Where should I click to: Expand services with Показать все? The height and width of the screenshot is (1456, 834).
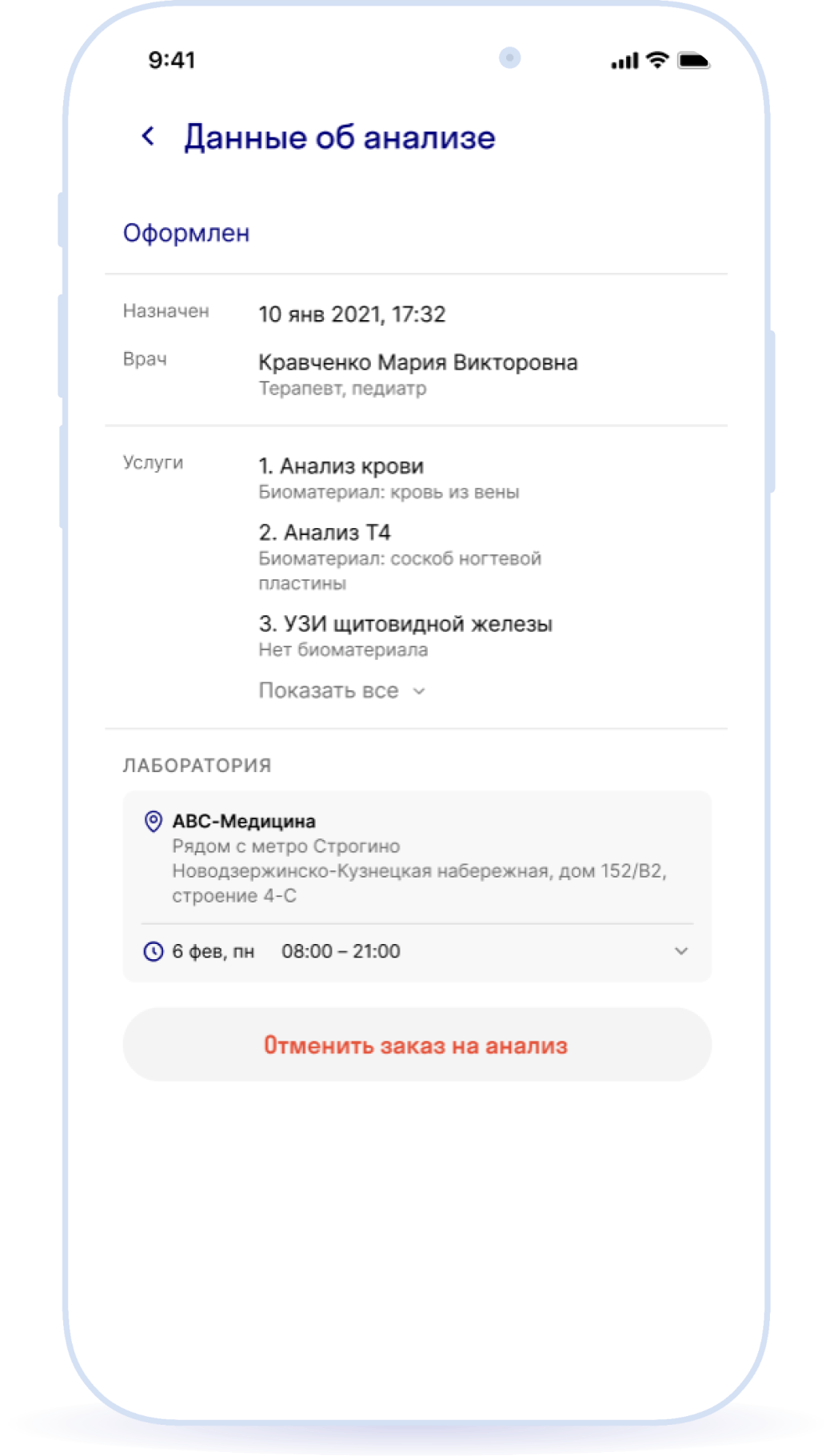point(341,690)
